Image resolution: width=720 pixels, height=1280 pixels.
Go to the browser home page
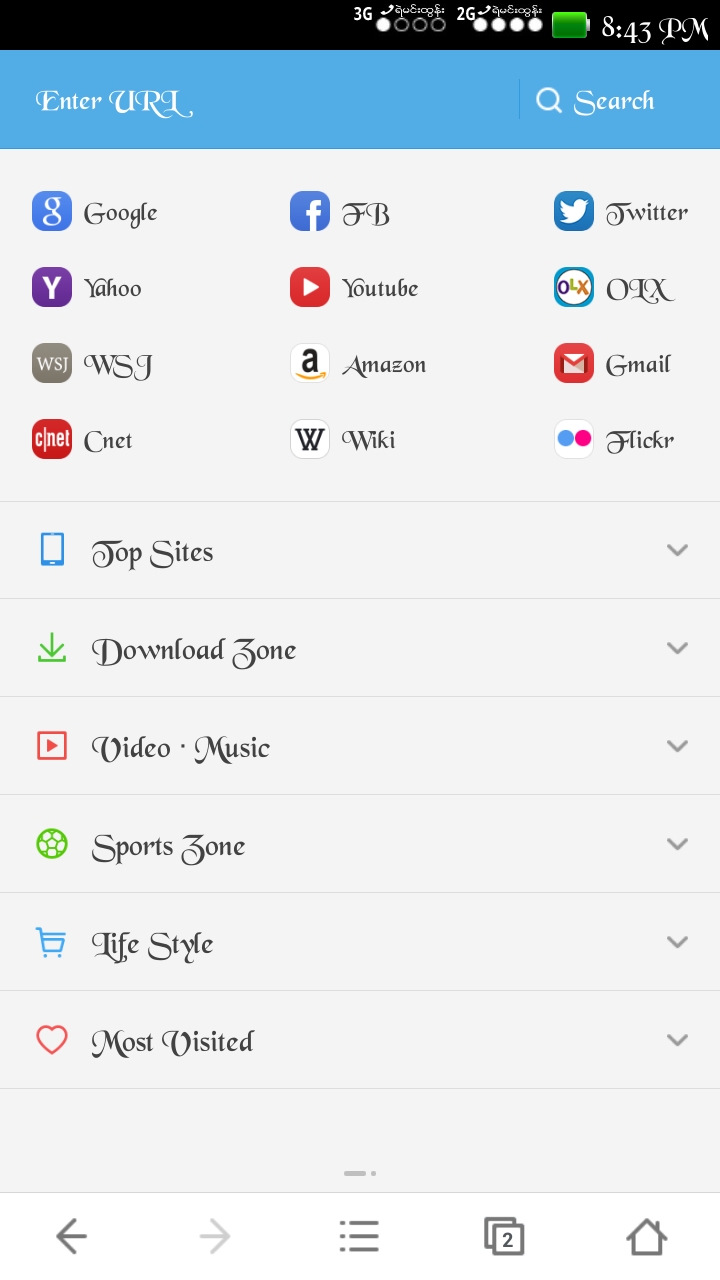pos(647,1237)
